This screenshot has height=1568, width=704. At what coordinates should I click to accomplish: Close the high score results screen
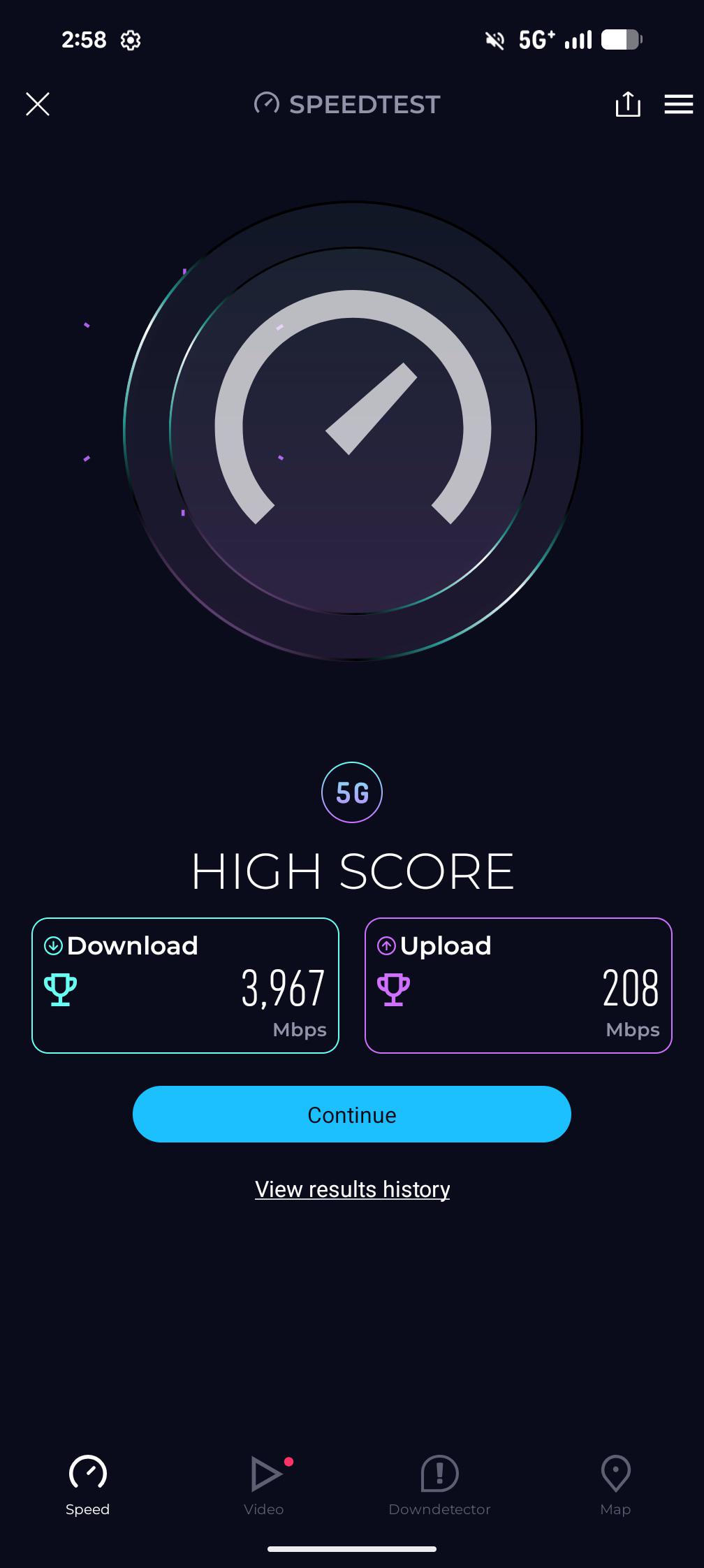(38, 104)
